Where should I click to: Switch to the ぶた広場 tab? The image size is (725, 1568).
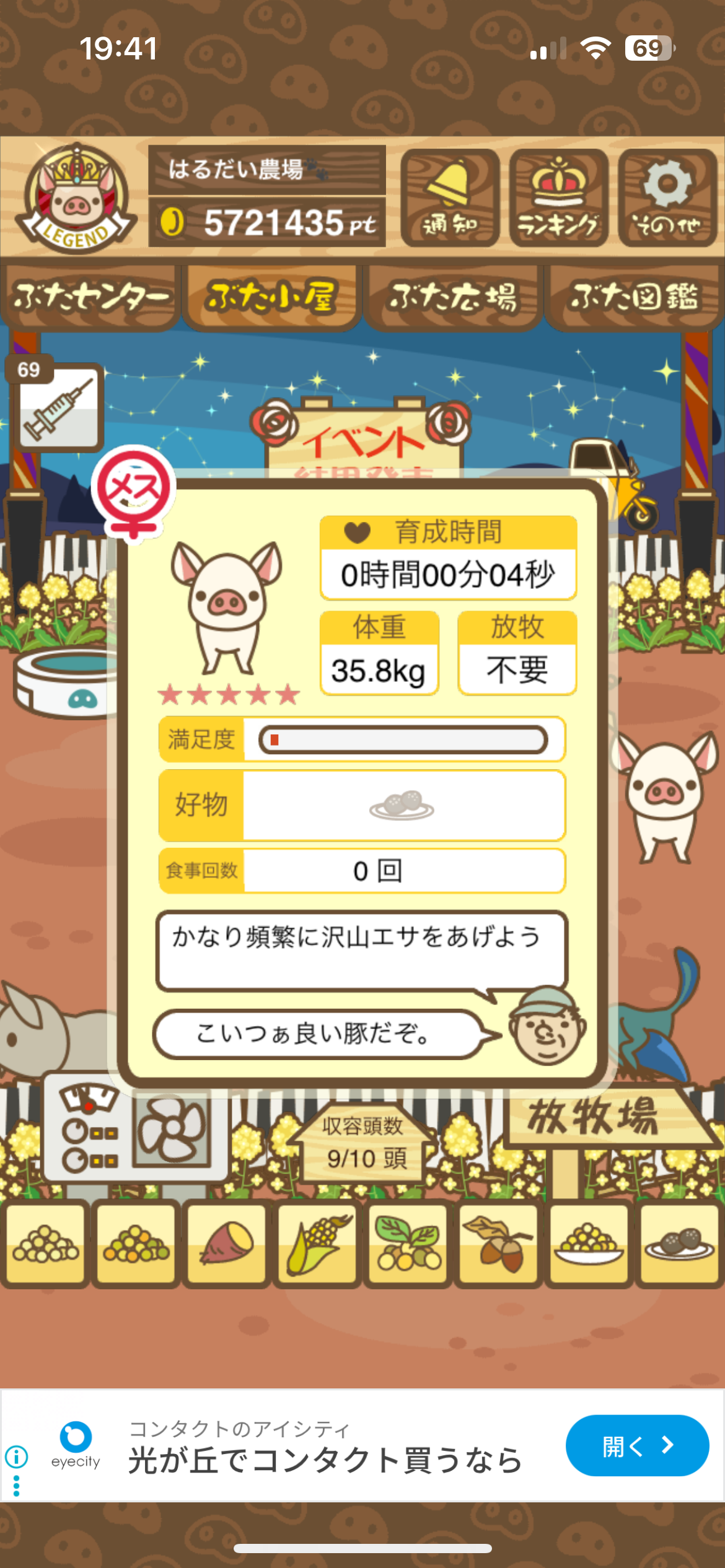pyautogui.click(x=453, y=297)
